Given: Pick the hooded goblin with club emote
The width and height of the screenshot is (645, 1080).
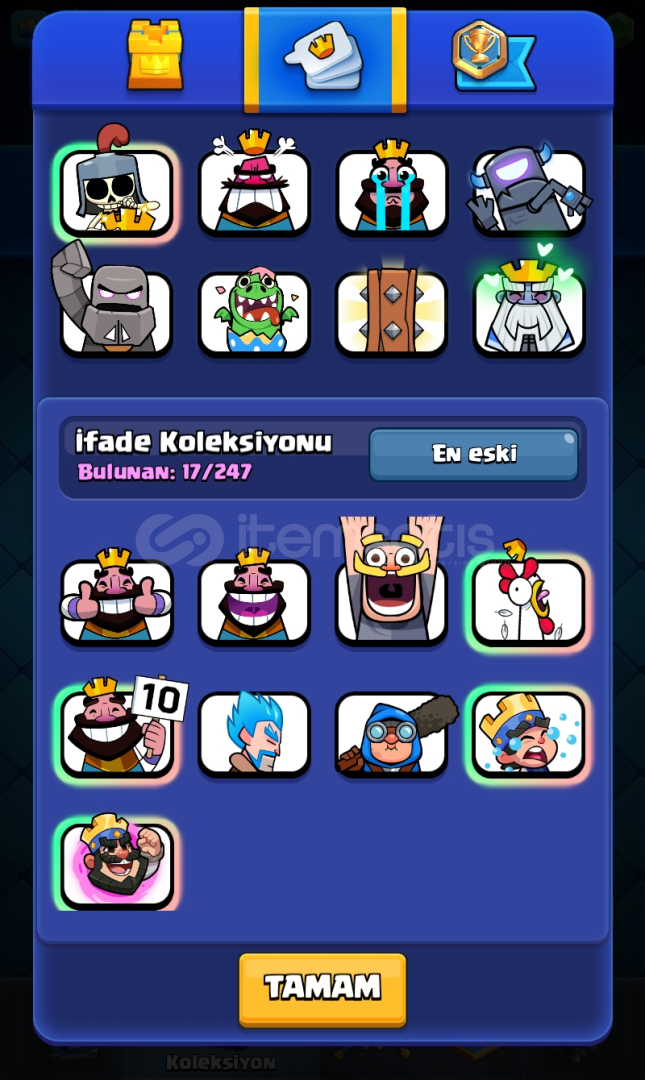Looking at the screenshot, I should tap(391, 732).
